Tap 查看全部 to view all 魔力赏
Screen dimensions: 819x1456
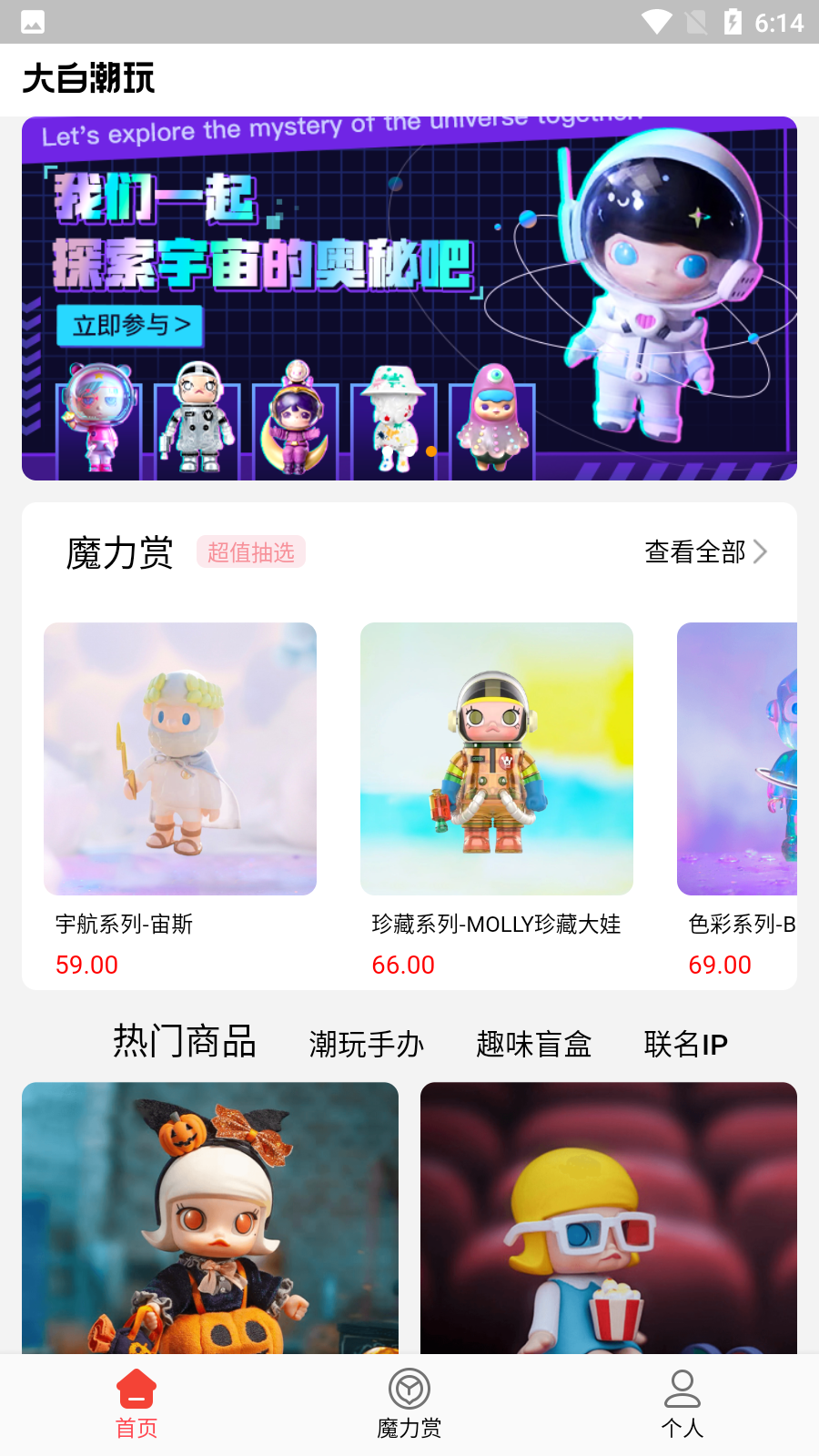pyautogui.click(x=706, y=551)
